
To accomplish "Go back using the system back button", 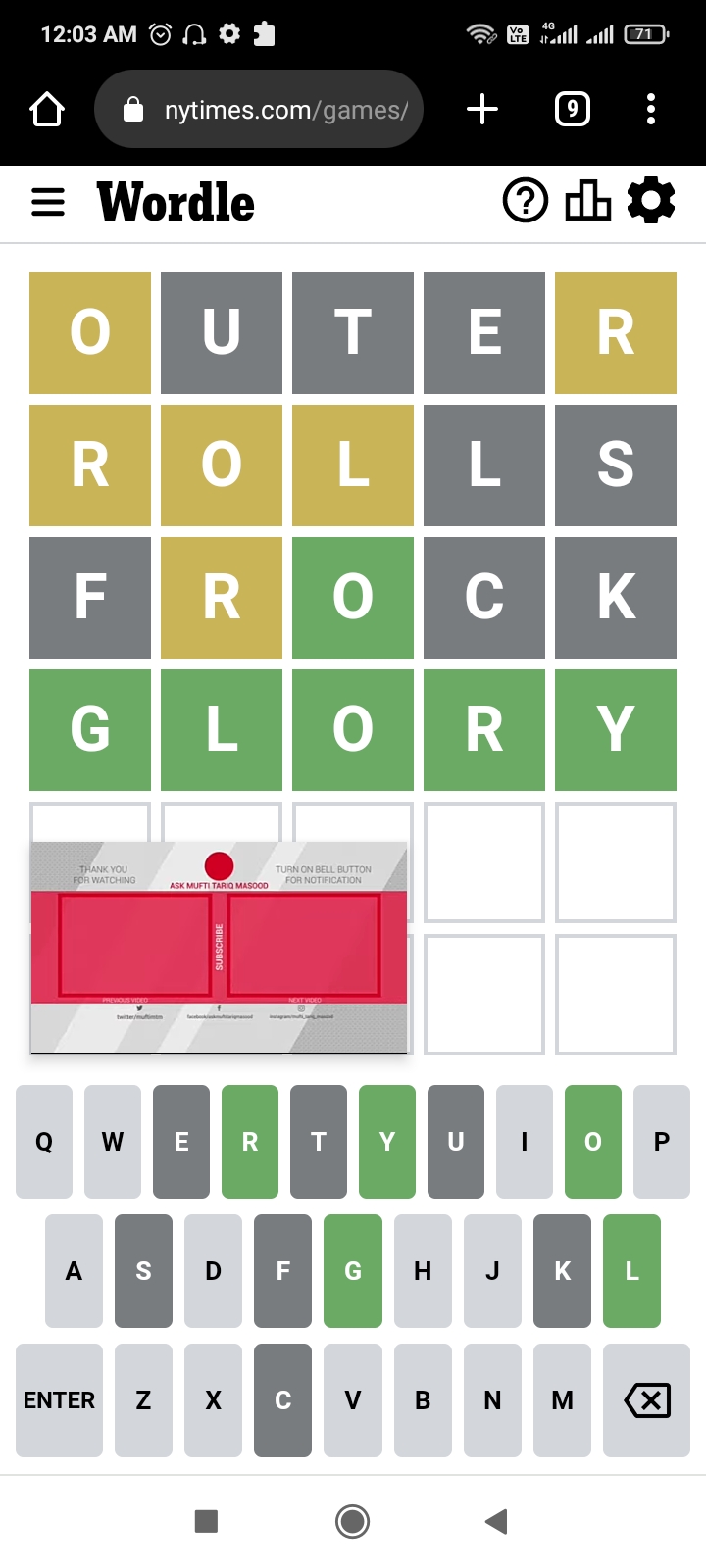I will 496,1521.
